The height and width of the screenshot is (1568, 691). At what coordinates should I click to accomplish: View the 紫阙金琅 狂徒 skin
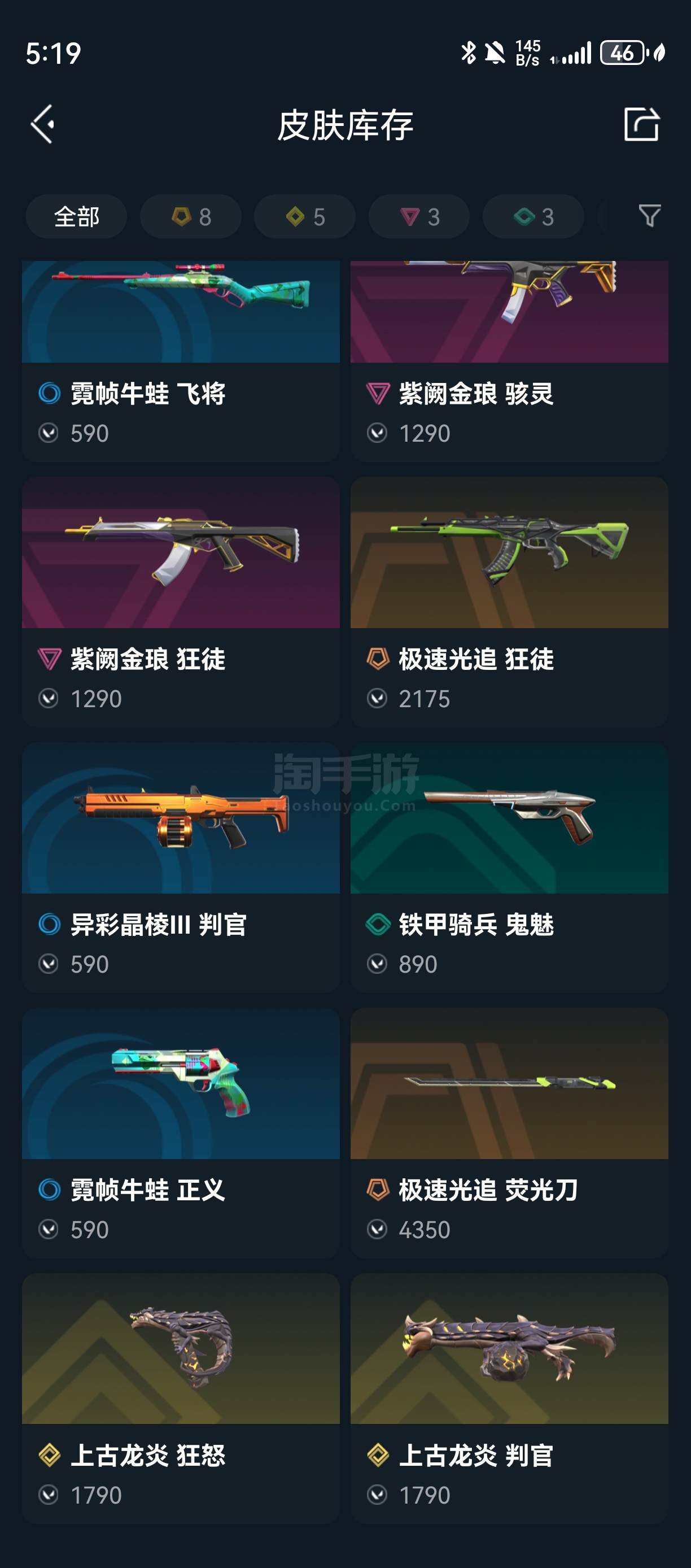pyautogui.click(x=181, y=602)
